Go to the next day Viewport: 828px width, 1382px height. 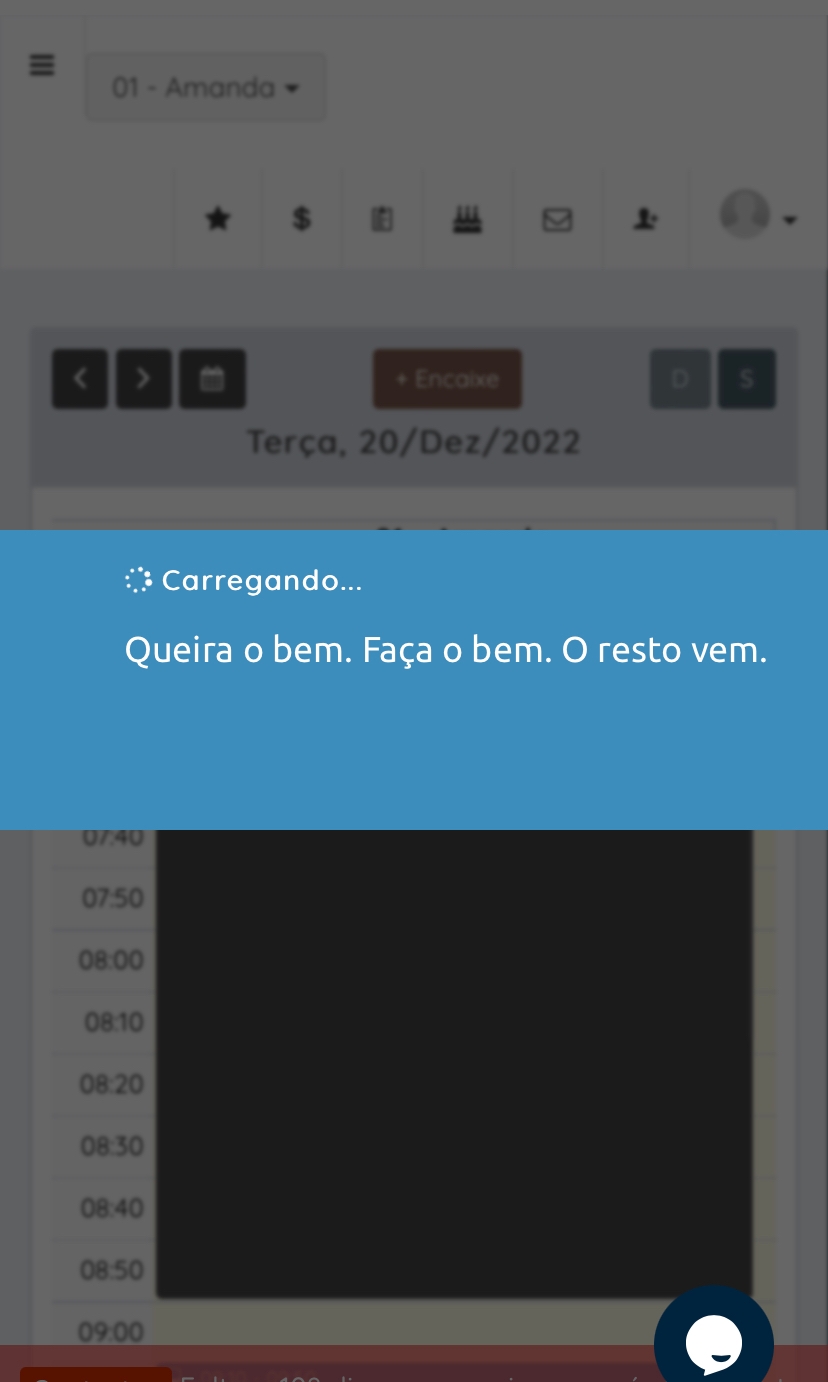(143, 378)
